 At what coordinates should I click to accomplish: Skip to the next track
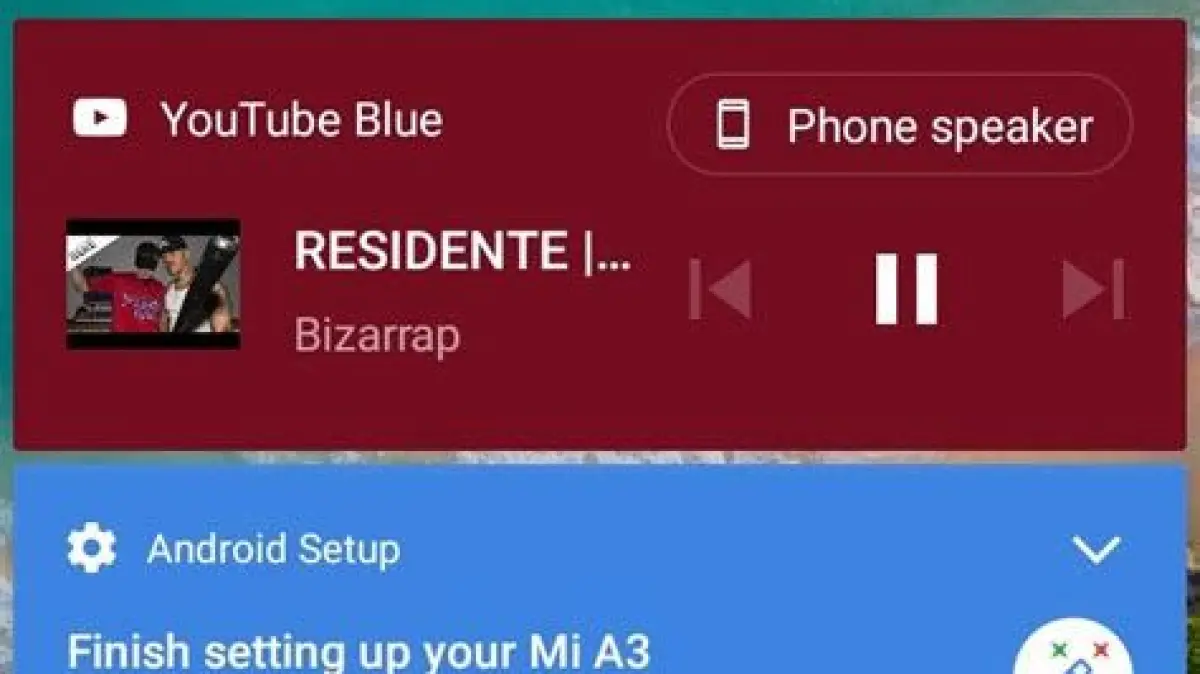click(1093, 289)
